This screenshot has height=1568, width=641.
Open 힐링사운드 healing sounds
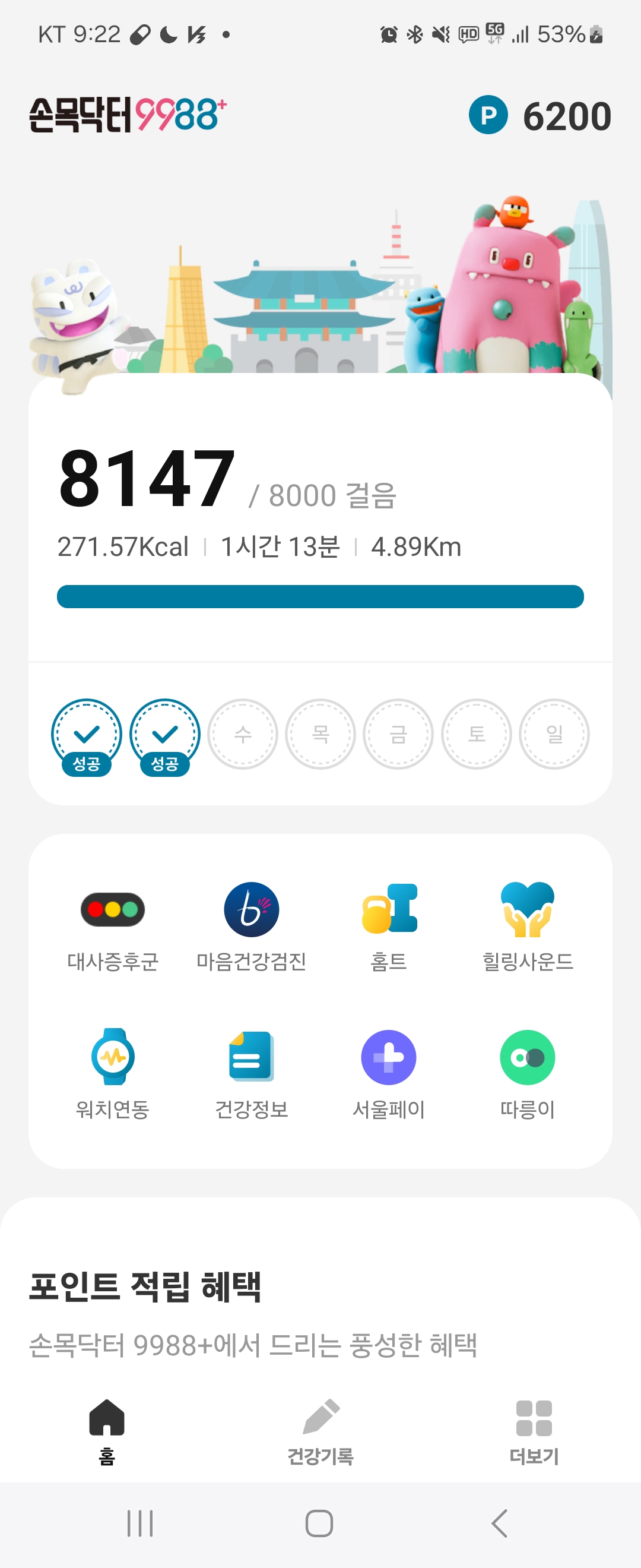point(527,927)
